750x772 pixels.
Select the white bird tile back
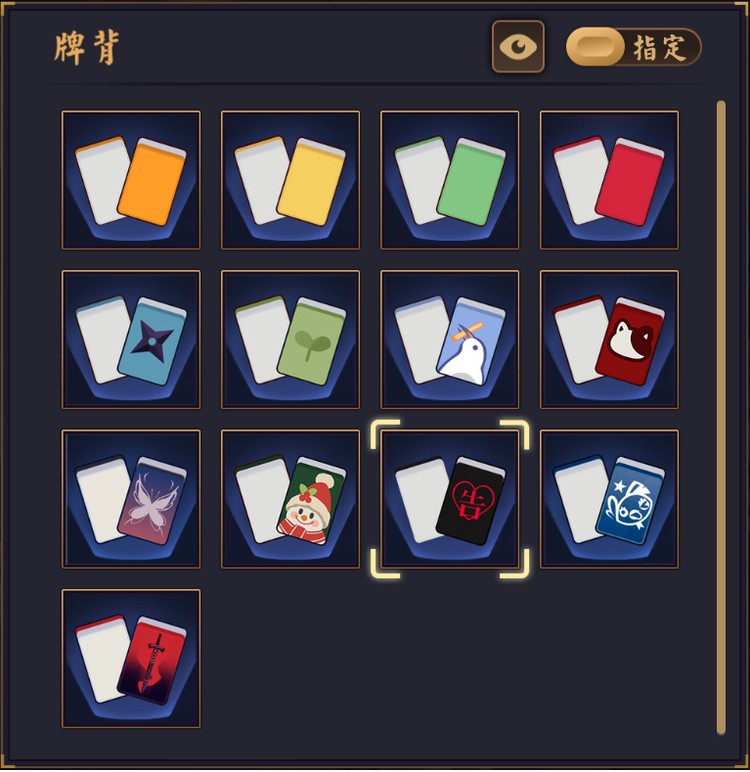click(450, 340)
